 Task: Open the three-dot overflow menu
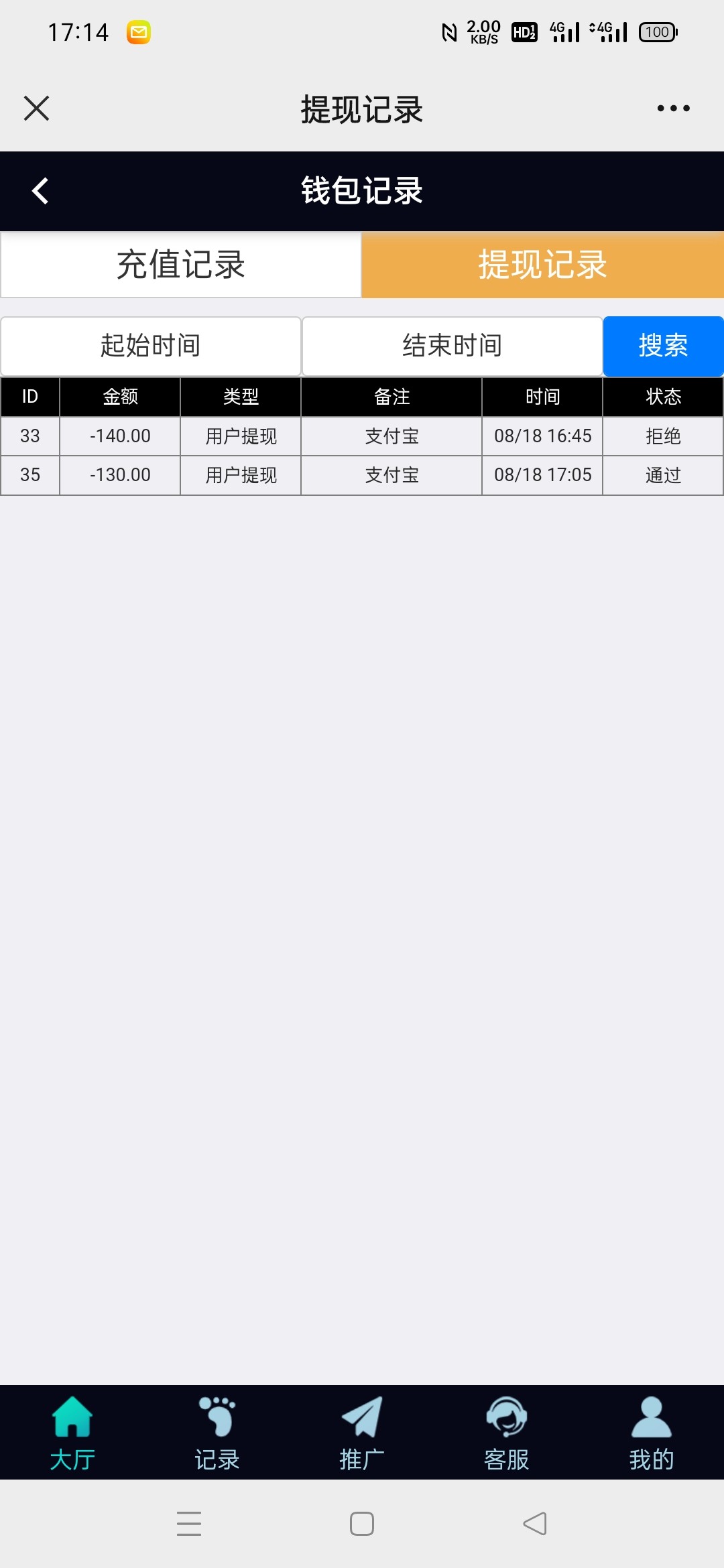point(673,109)
